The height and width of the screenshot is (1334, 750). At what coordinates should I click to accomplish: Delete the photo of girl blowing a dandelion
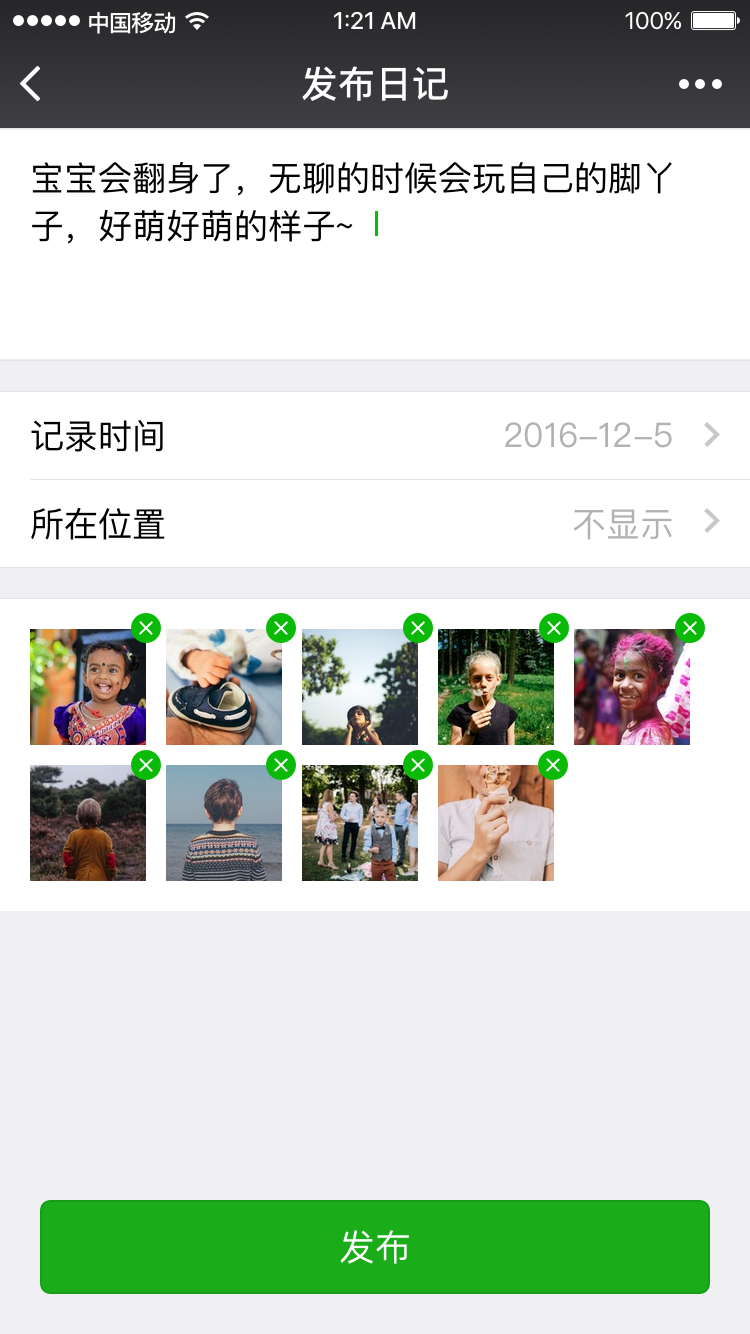[x=553, y=628]
